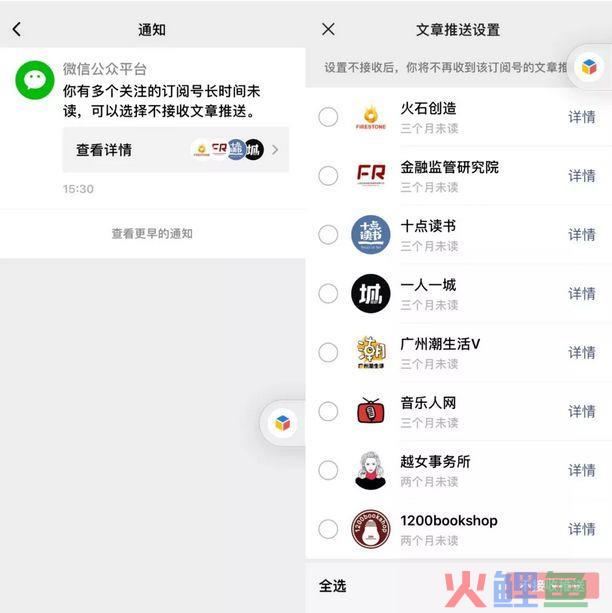Image resolution: width=612 pixels, height=613 pixels.
Task: Select the 火石创造 checkbox
Action: click(328, 117)
